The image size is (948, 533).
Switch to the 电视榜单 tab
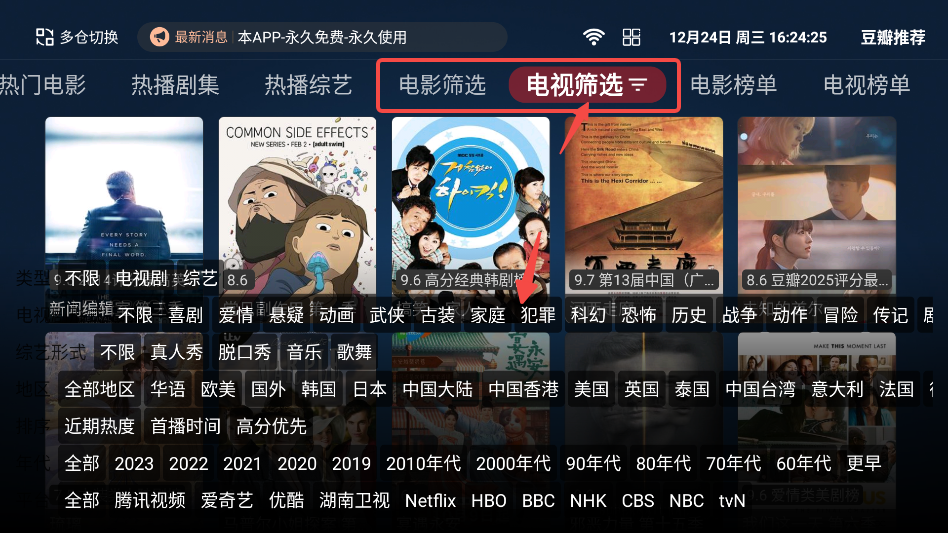pos(866,85)
